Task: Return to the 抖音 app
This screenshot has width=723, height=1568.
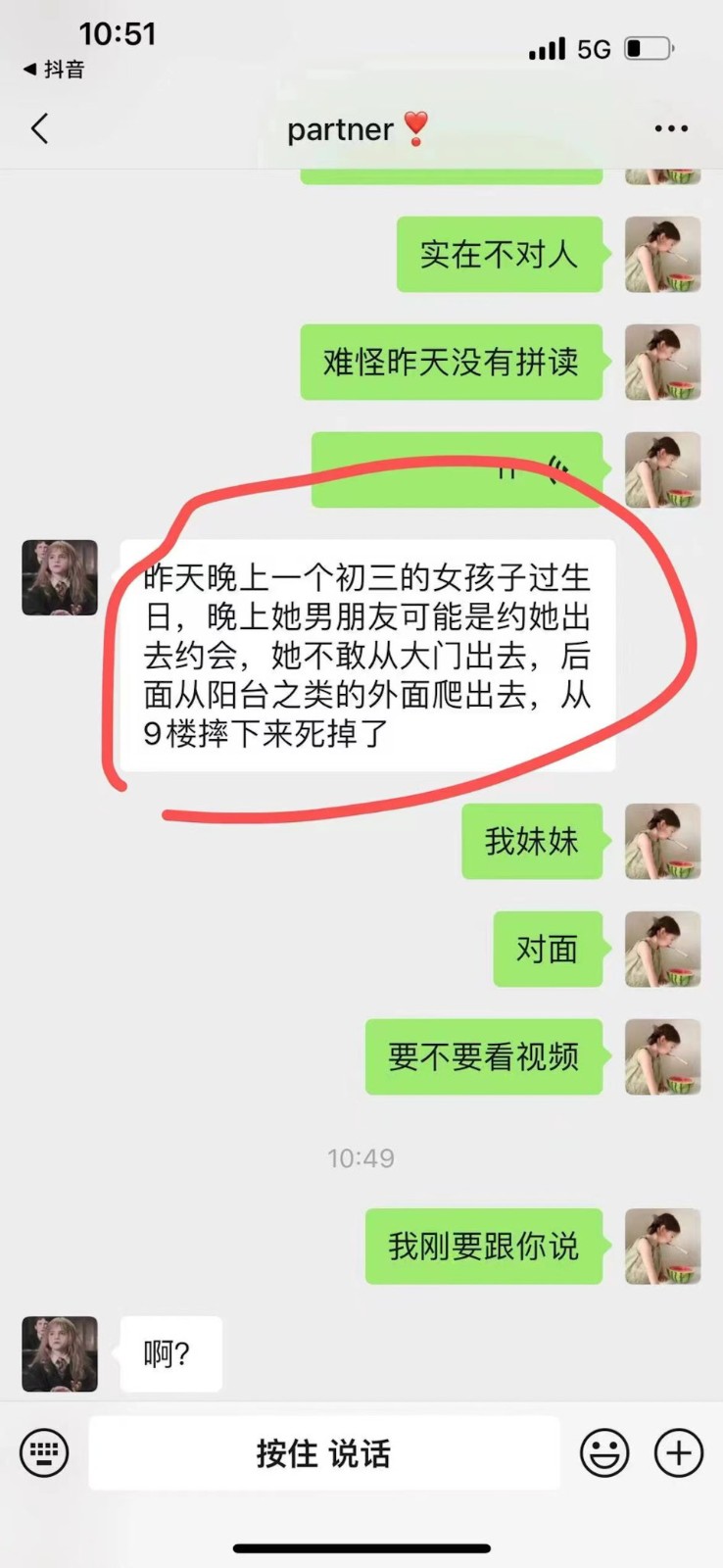Action: tap(55, 70)
